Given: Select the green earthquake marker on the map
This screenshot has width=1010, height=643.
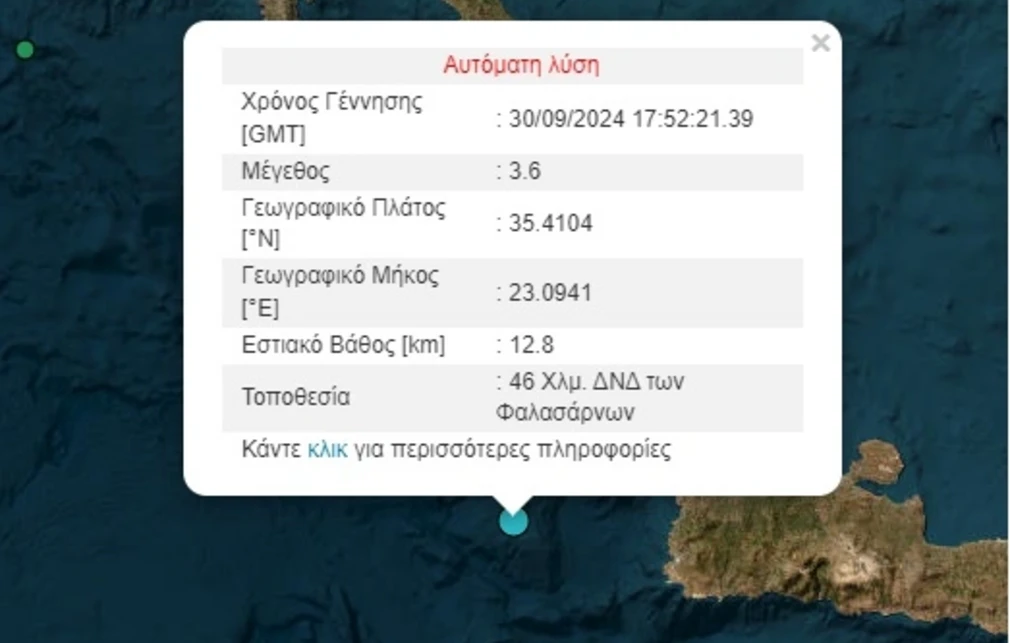Looking at the screenshot, I should pyautogui.click(x=25, y=49).
